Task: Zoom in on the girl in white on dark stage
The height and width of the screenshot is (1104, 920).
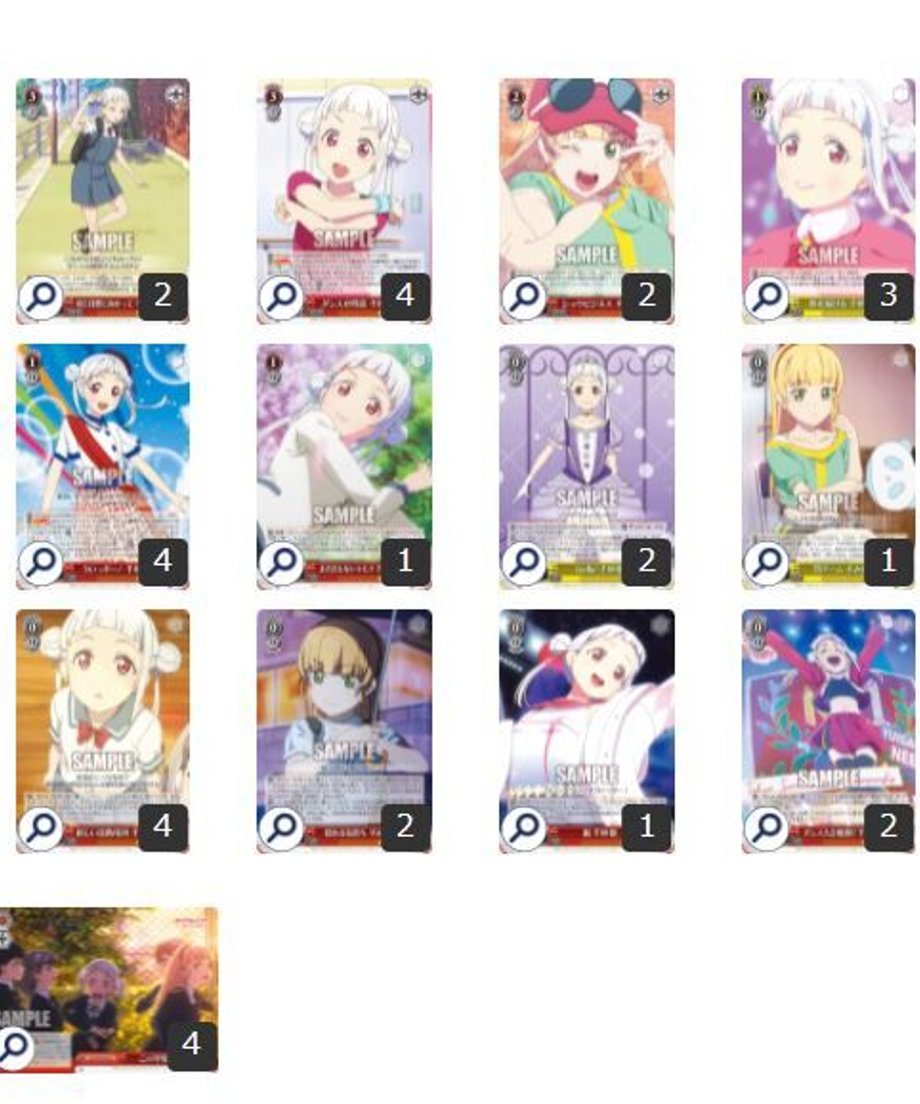Action: point(524,828)
